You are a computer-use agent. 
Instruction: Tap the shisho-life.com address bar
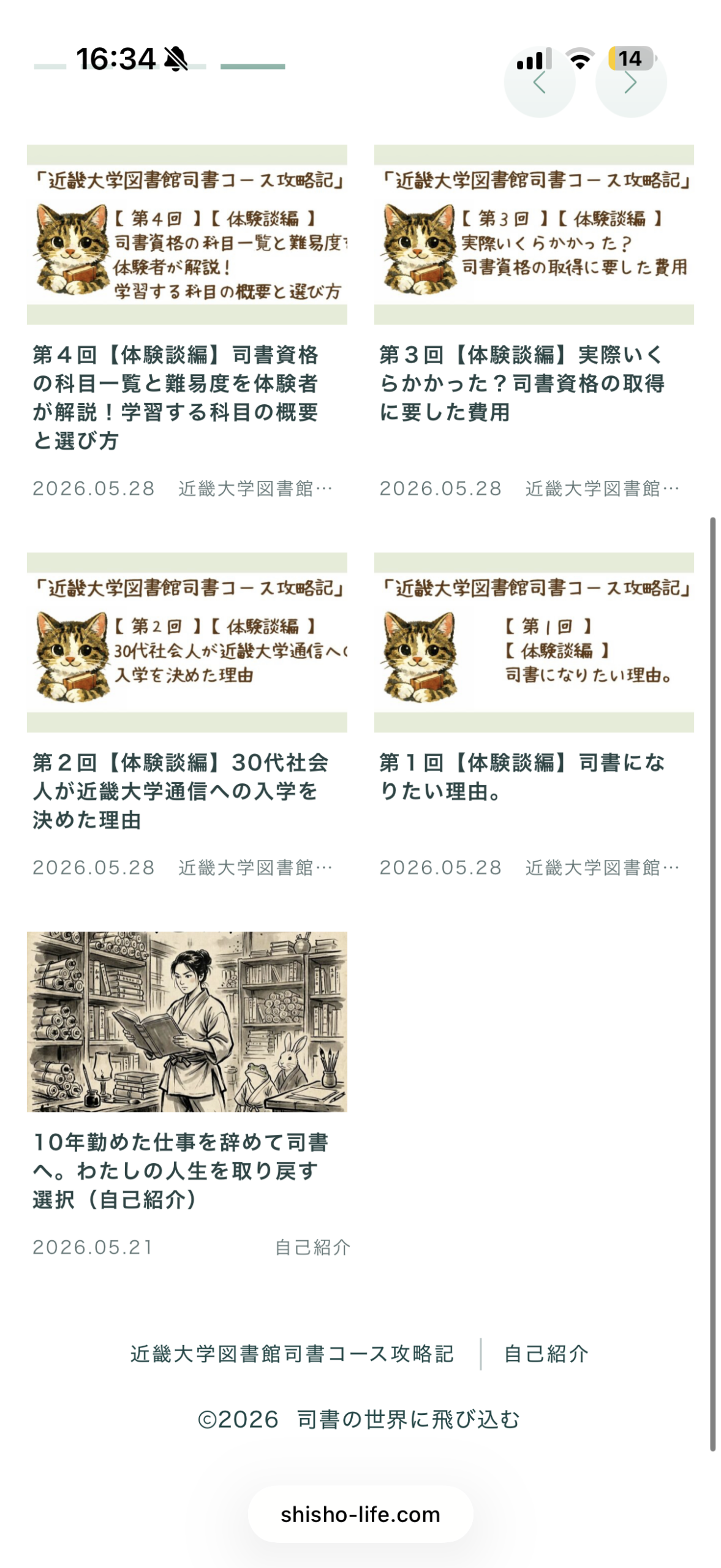point(360,1514)
